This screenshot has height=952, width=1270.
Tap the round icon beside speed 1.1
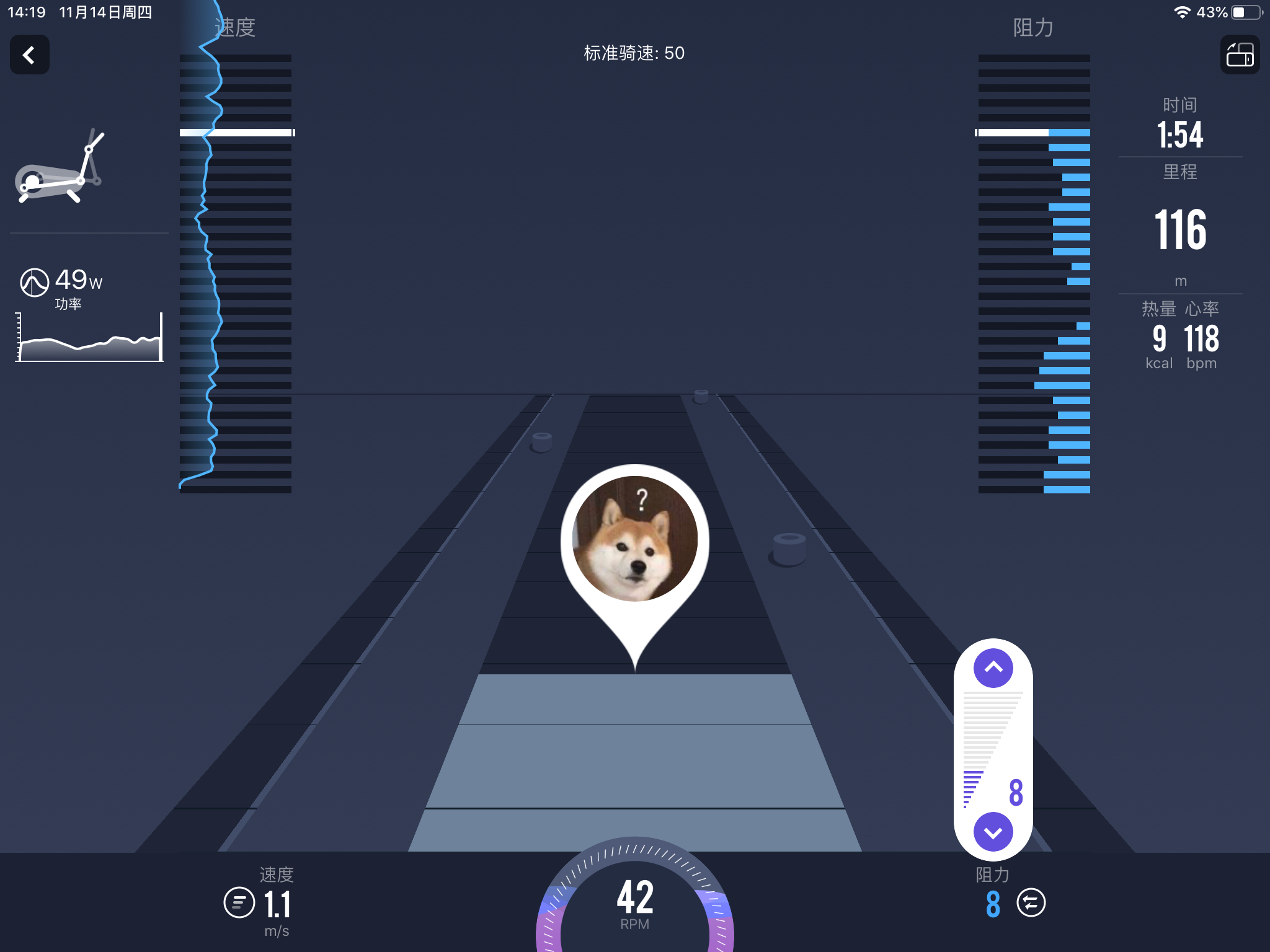239,903
